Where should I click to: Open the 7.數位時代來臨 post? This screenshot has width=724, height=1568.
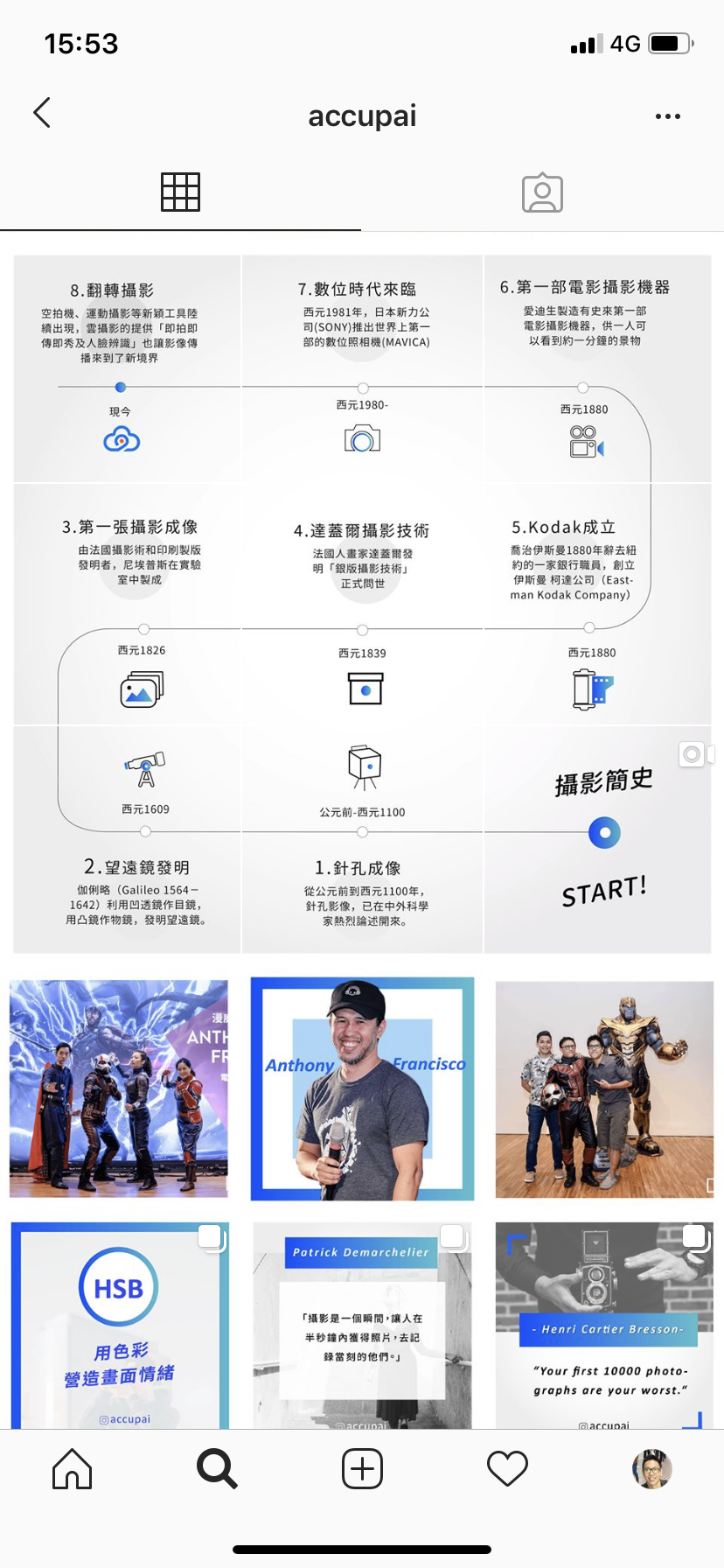[362, 368]
